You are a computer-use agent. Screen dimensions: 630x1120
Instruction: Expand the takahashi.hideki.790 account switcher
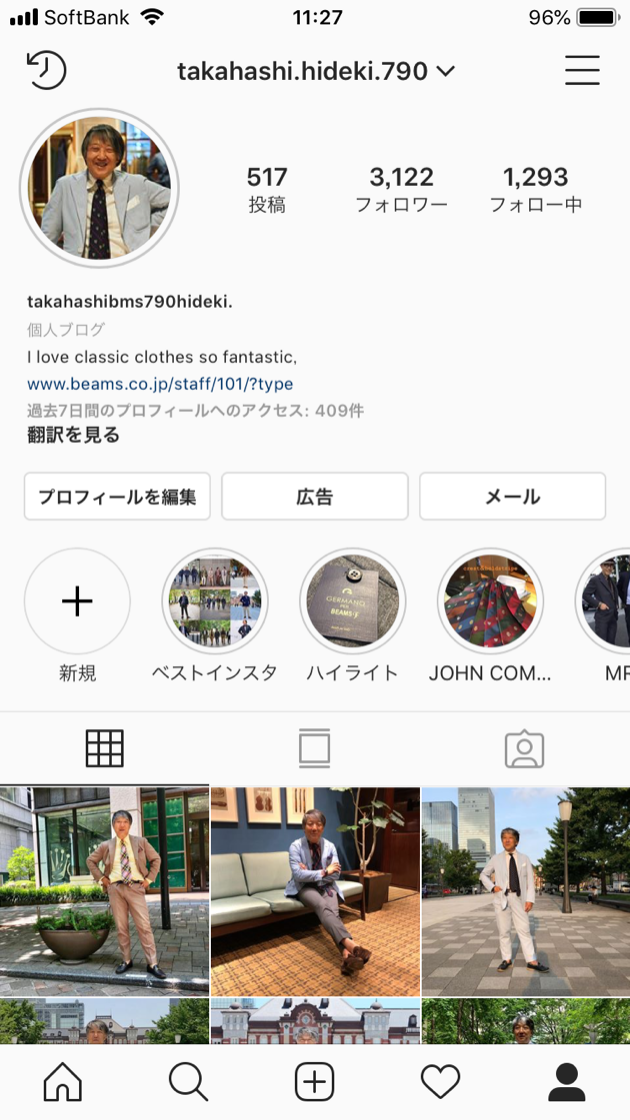click(x=316, y=71)
